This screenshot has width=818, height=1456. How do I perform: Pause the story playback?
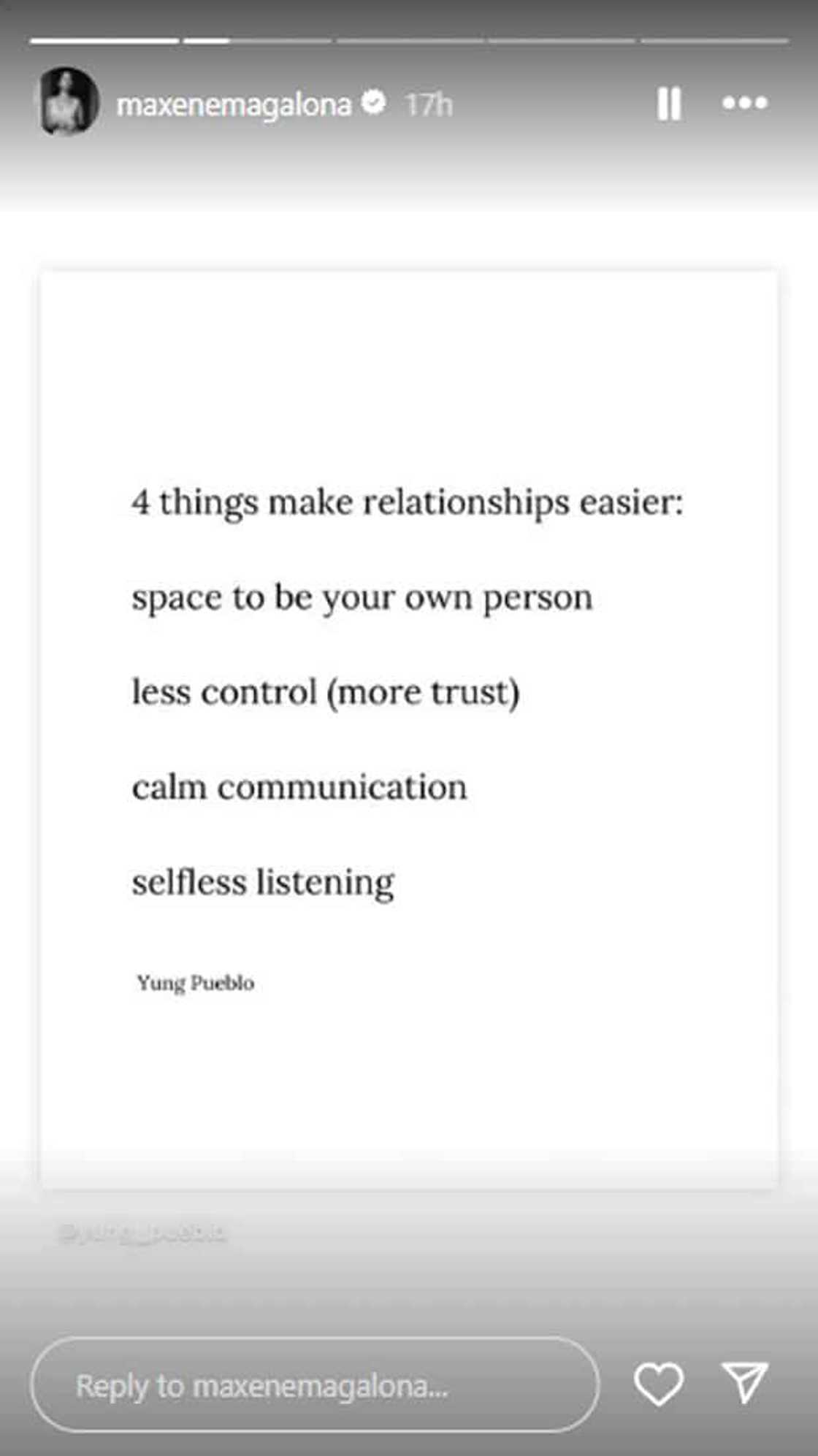(x=669, y=104)
